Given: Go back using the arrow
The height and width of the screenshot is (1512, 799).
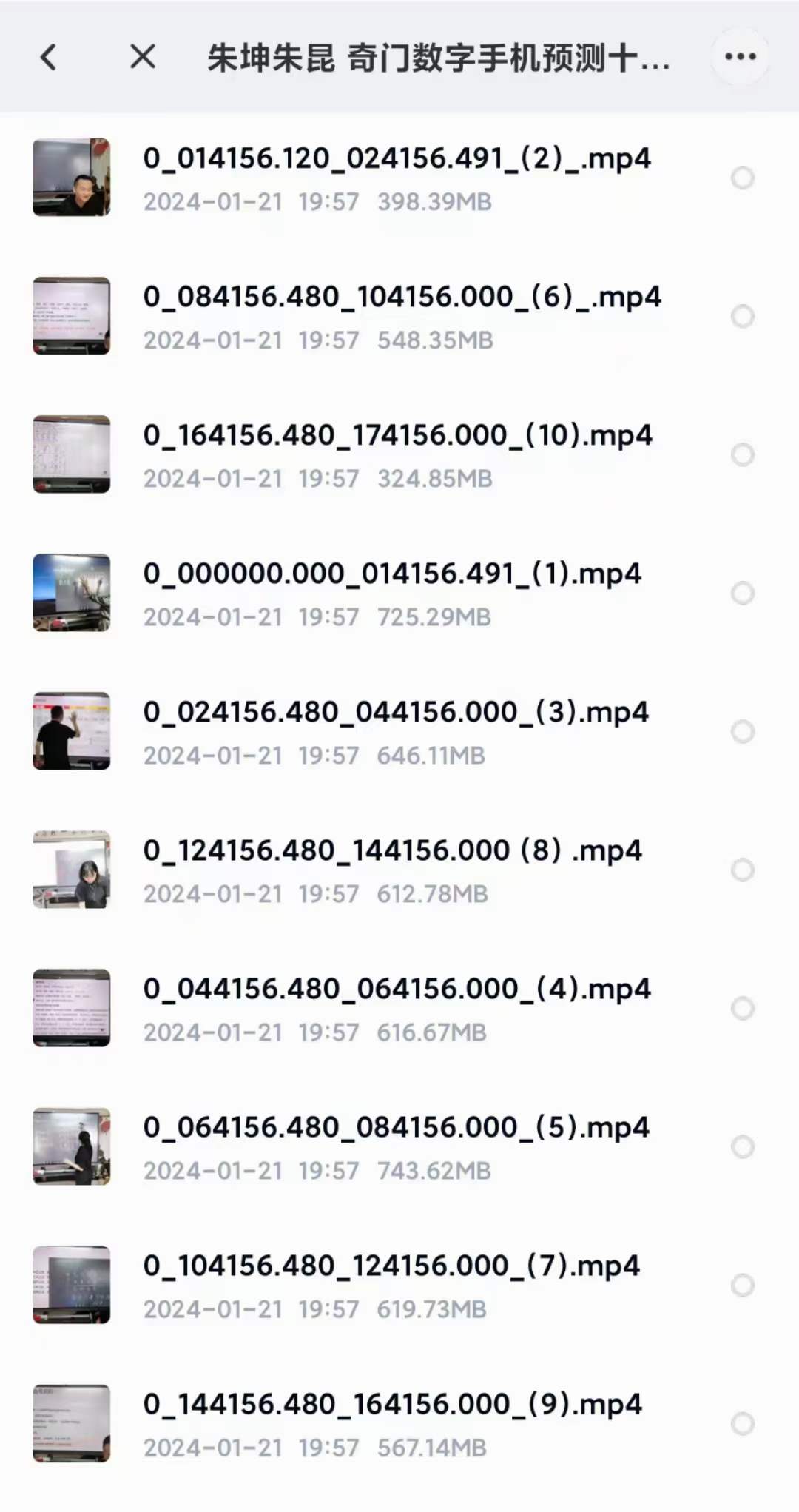Looking at the screenshot, I should click(x=49, y=57).
